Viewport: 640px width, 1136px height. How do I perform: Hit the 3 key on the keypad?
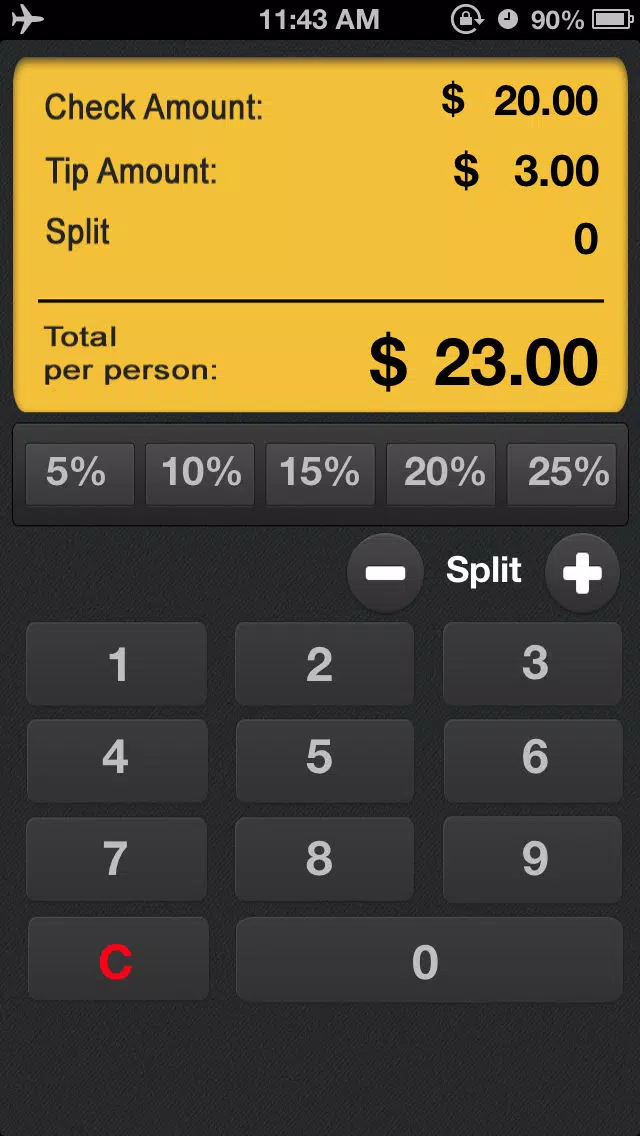[532, 664]
